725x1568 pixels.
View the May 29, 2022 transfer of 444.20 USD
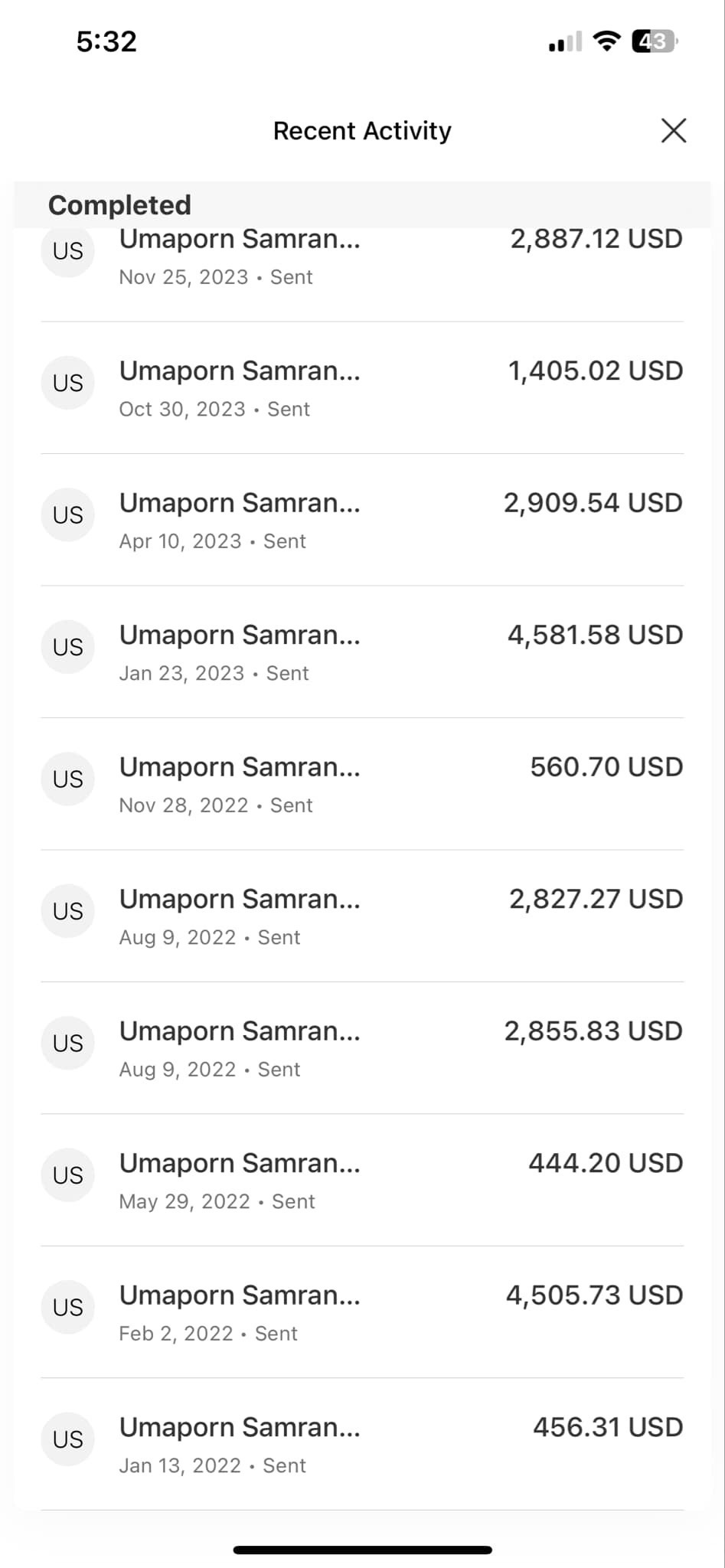[362, 1181]
